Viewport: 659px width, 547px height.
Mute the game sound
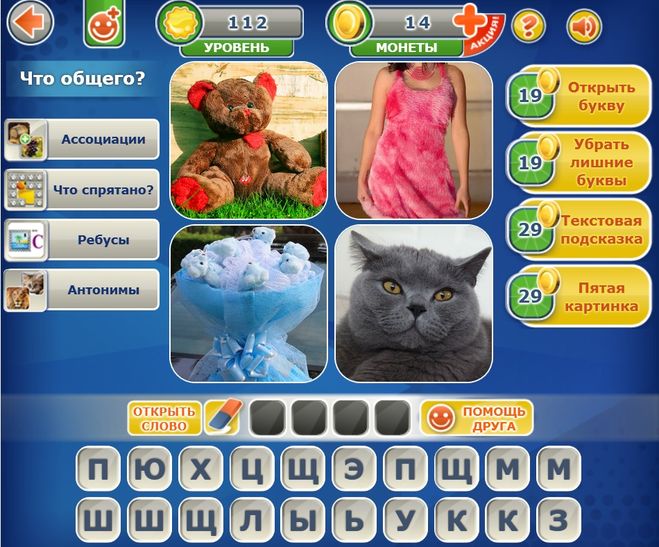(x=584, y=26)
